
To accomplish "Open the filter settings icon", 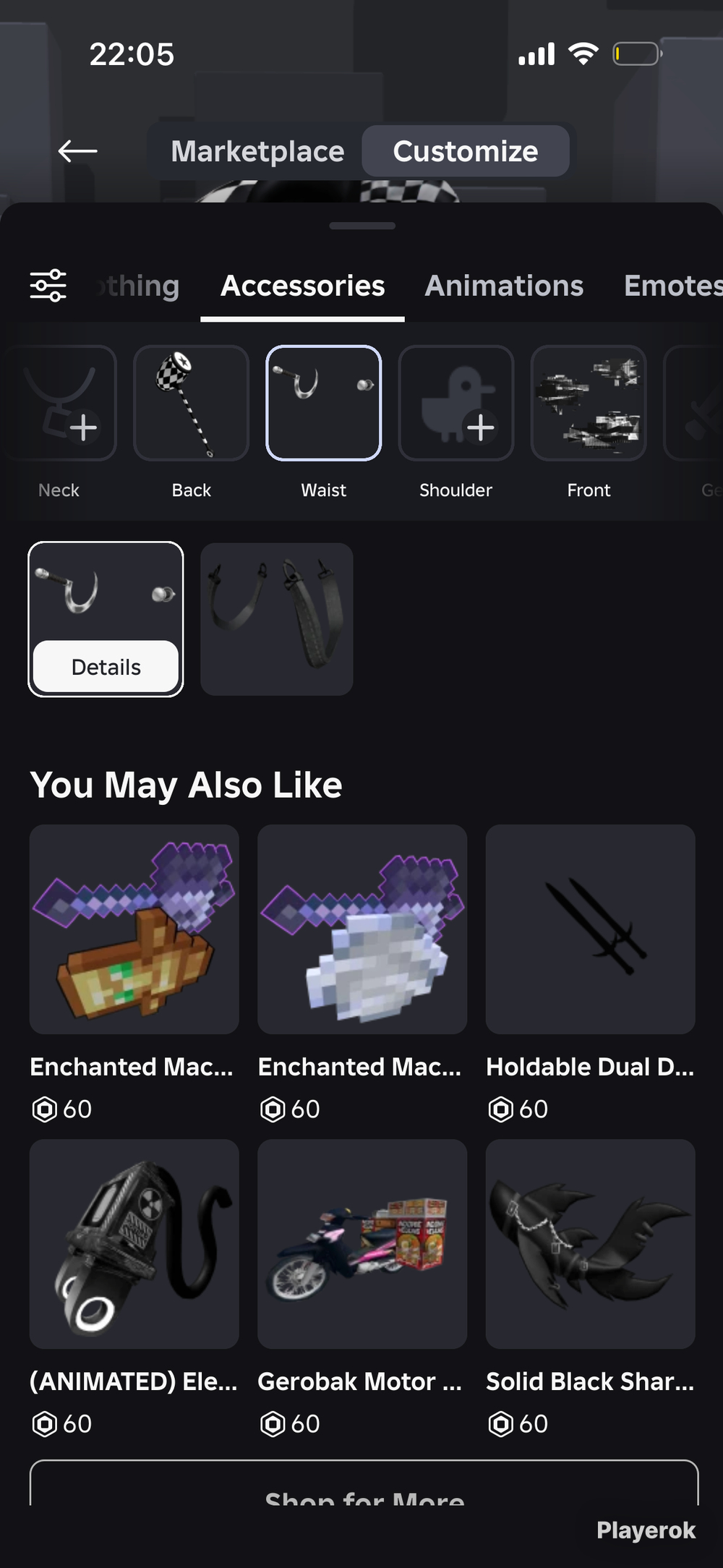I will pyautogui.click(x=48, y=286).
